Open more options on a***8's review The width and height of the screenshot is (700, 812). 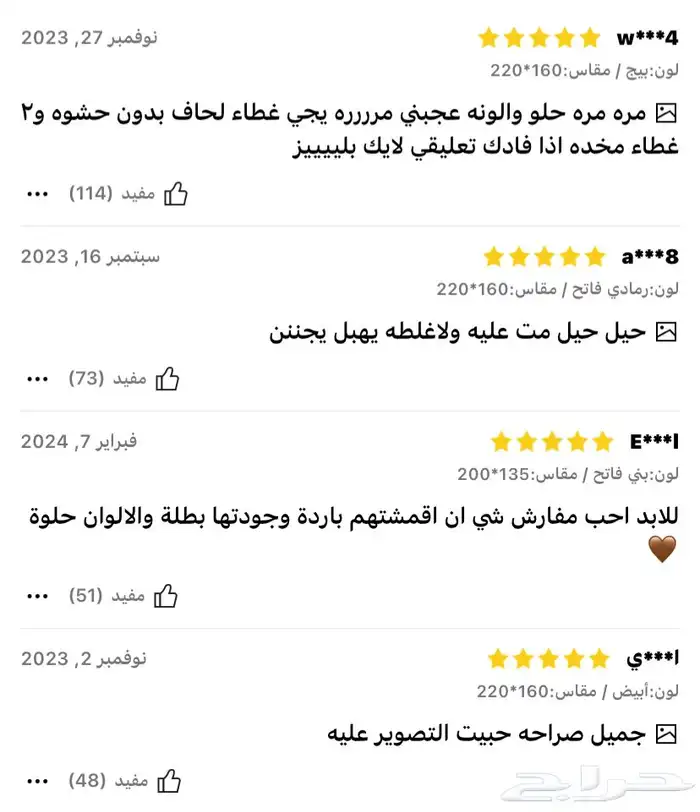(37, 380)
